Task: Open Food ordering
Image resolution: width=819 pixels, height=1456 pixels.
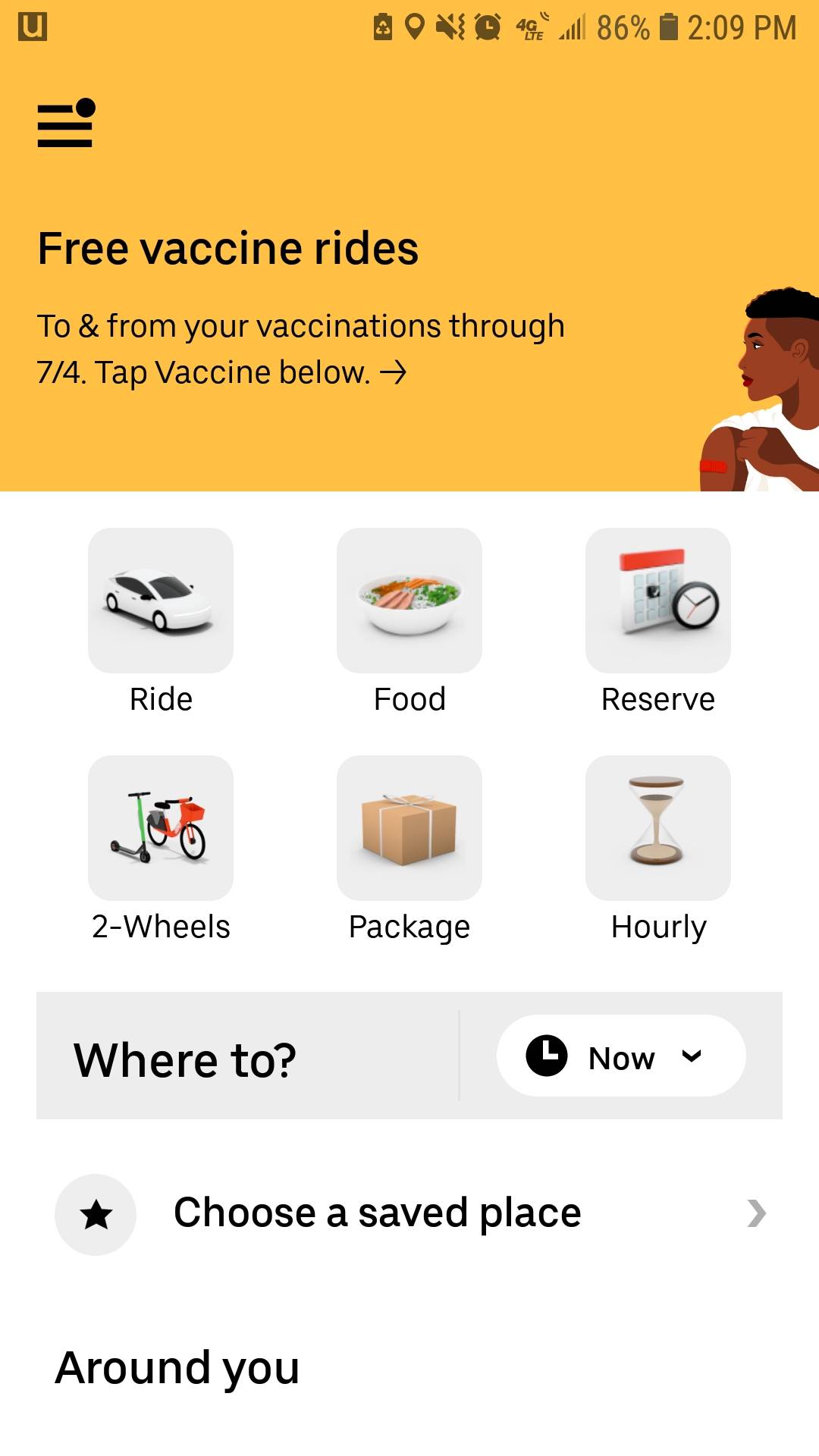Action: (x=409, y=601)
